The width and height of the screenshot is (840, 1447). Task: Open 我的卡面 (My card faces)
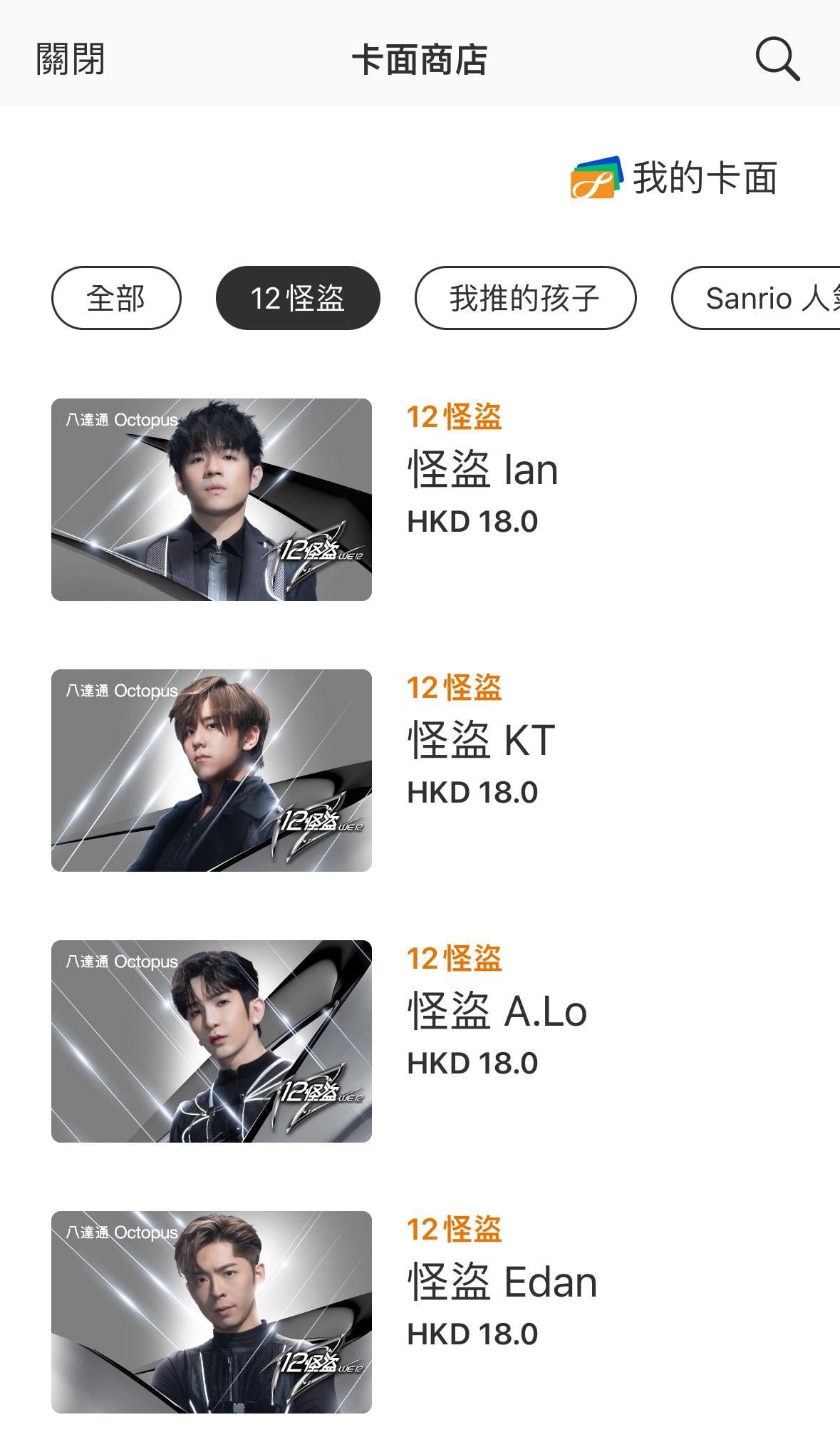coord(673,177)
